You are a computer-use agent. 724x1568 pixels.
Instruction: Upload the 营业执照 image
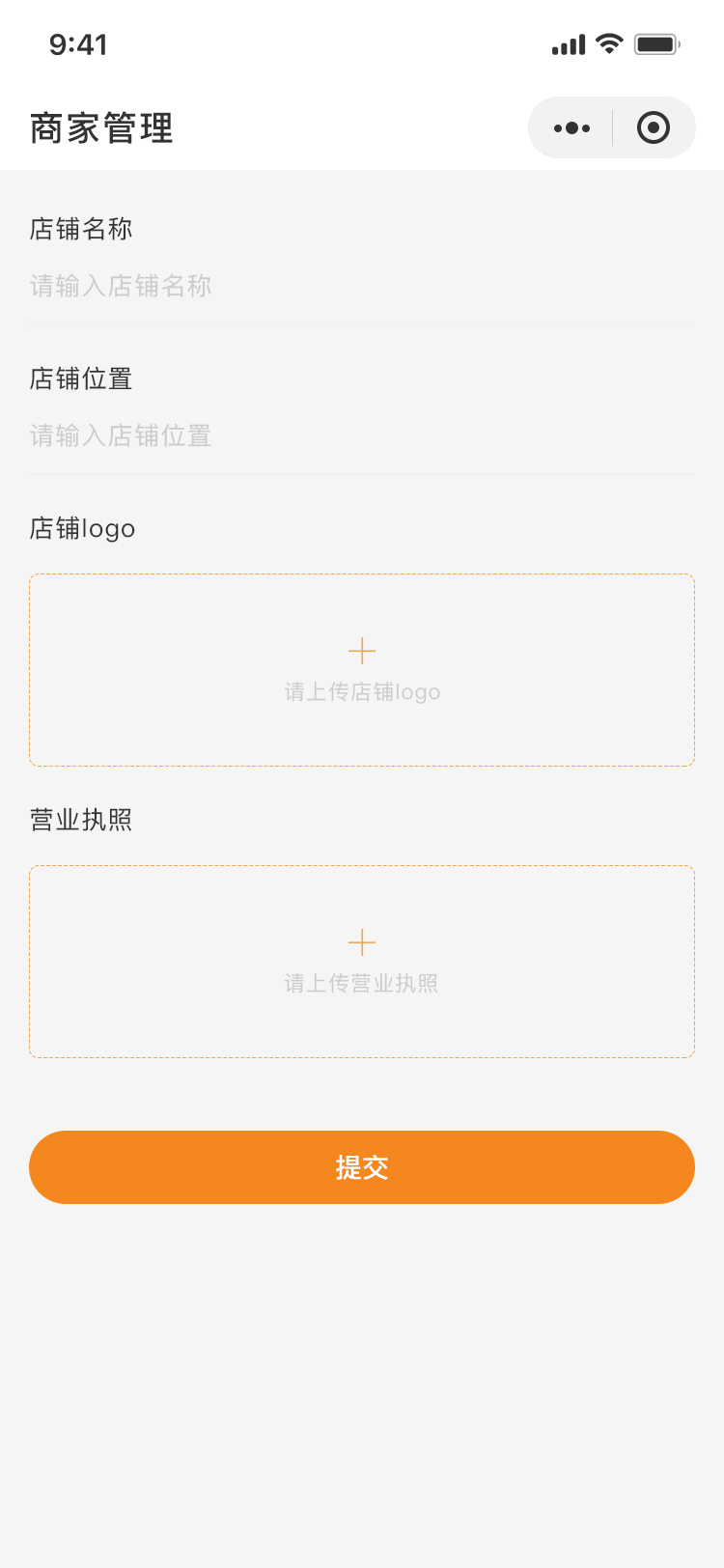[x=362, y=962]
